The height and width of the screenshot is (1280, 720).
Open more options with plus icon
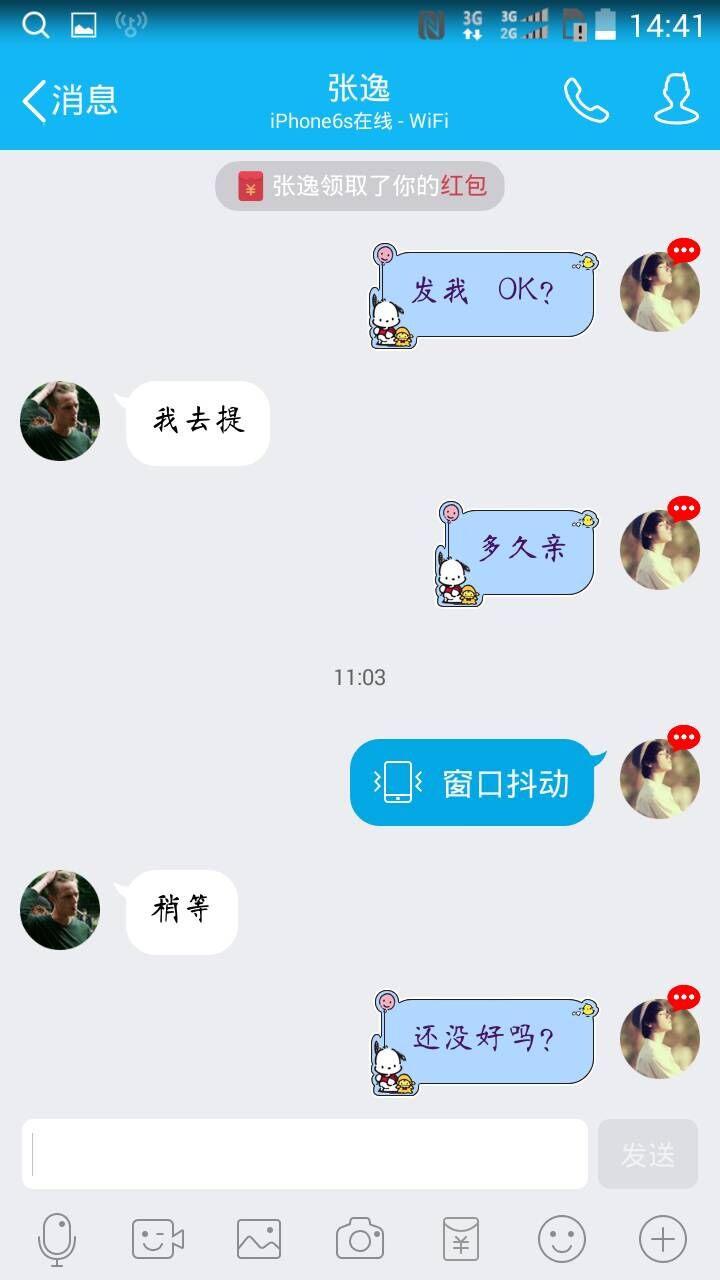663,1240
